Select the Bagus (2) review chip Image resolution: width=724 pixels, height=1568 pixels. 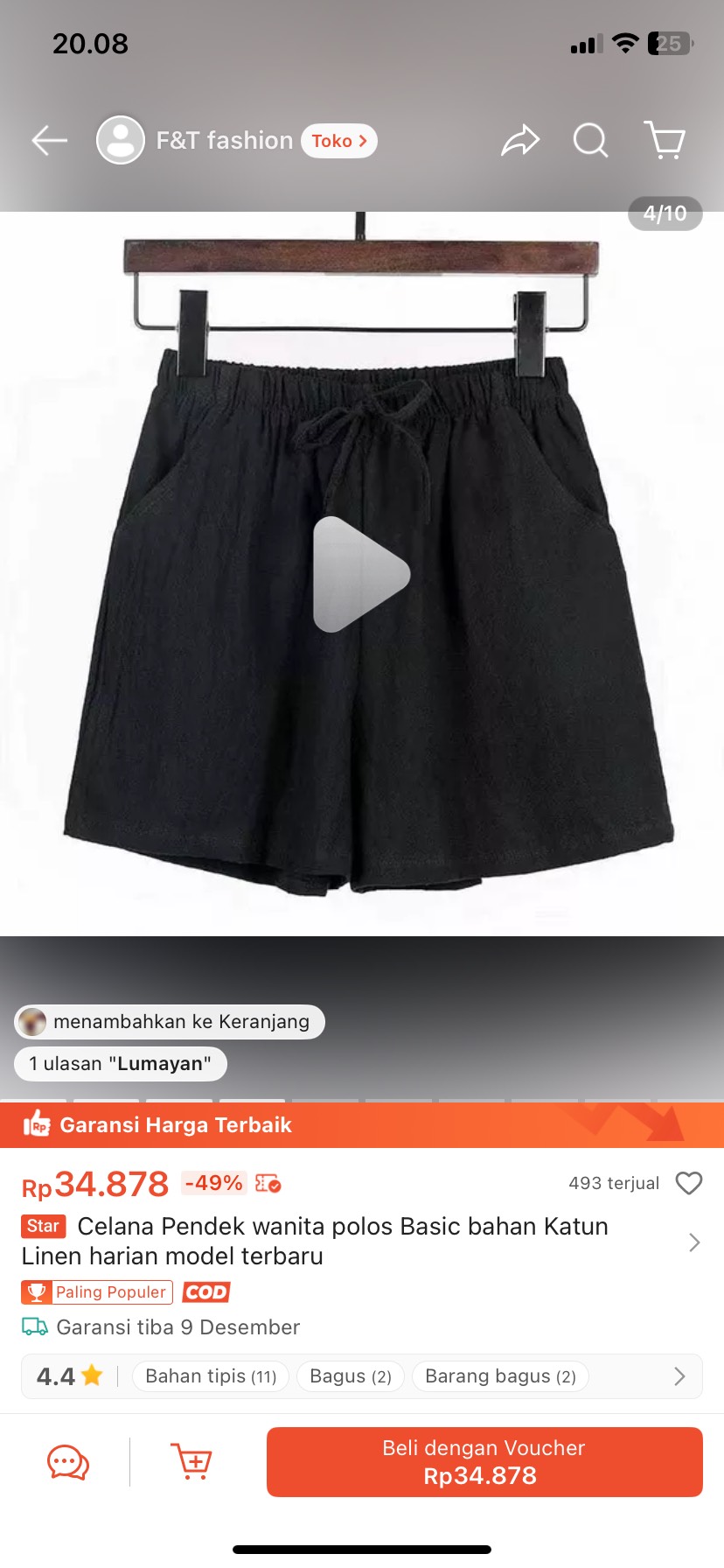(350, 1376)
